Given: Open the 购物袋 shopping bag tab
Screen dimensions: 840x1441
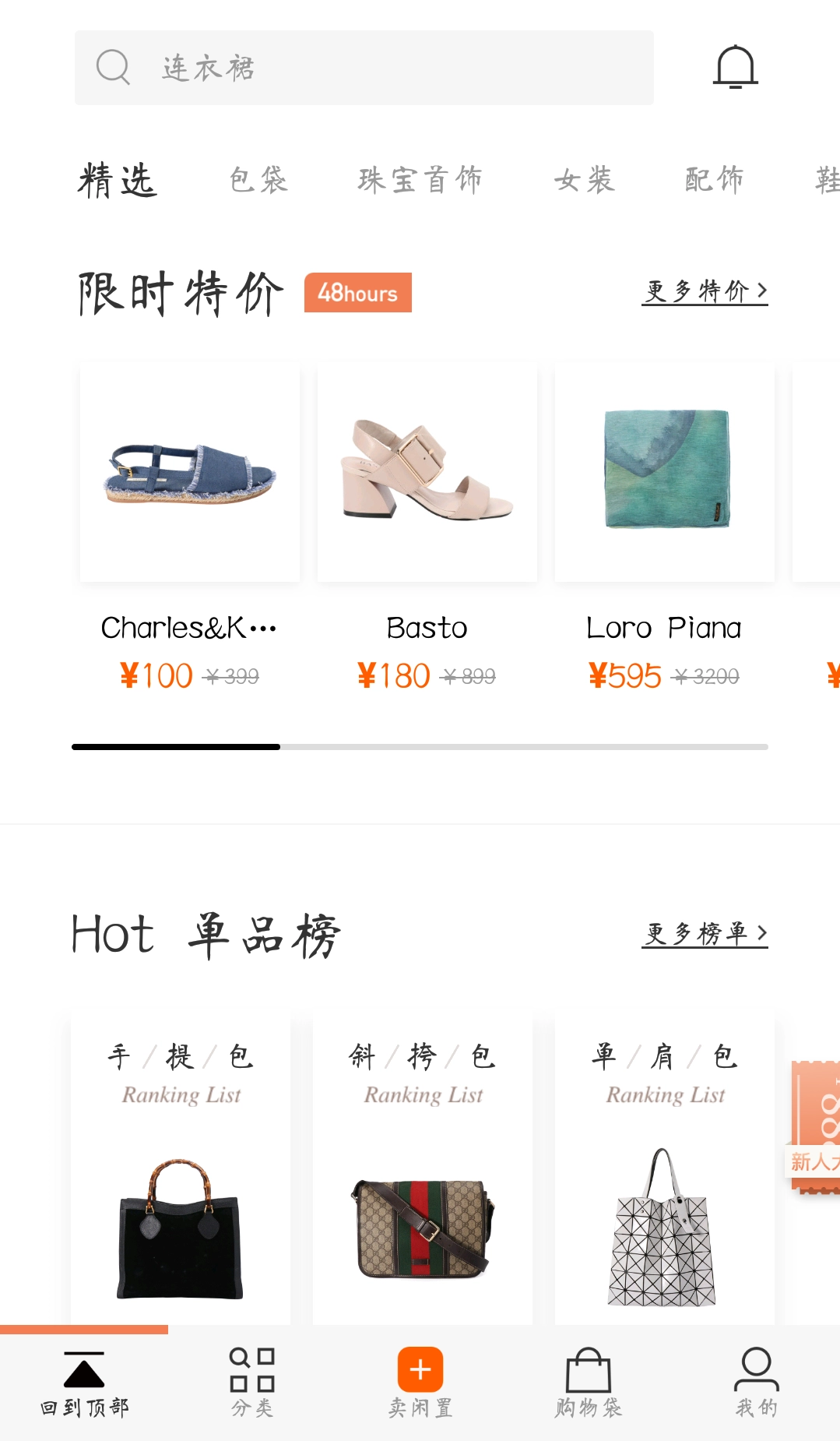Looking at the screenshot, I should pos(589,1384).
